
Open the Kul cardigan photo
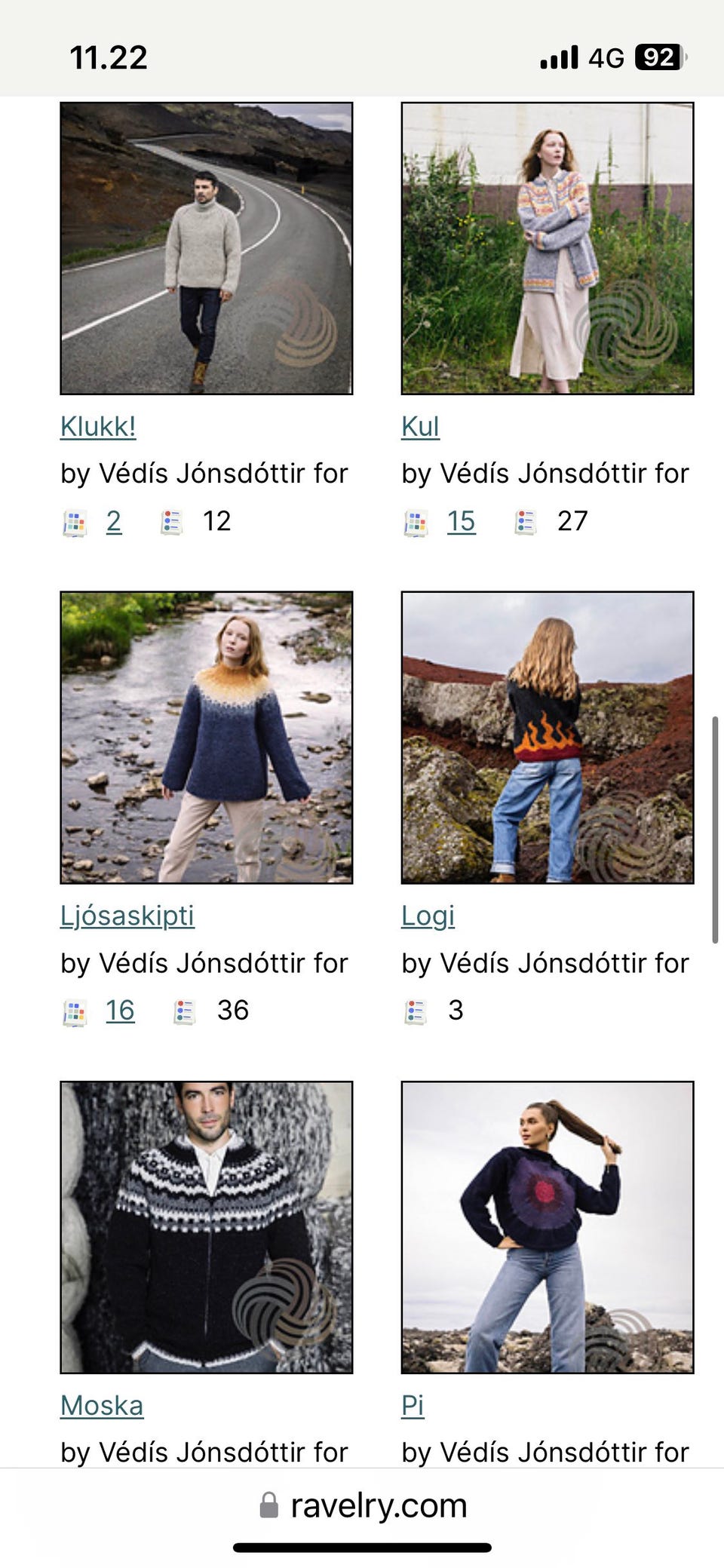pos(547,248)
